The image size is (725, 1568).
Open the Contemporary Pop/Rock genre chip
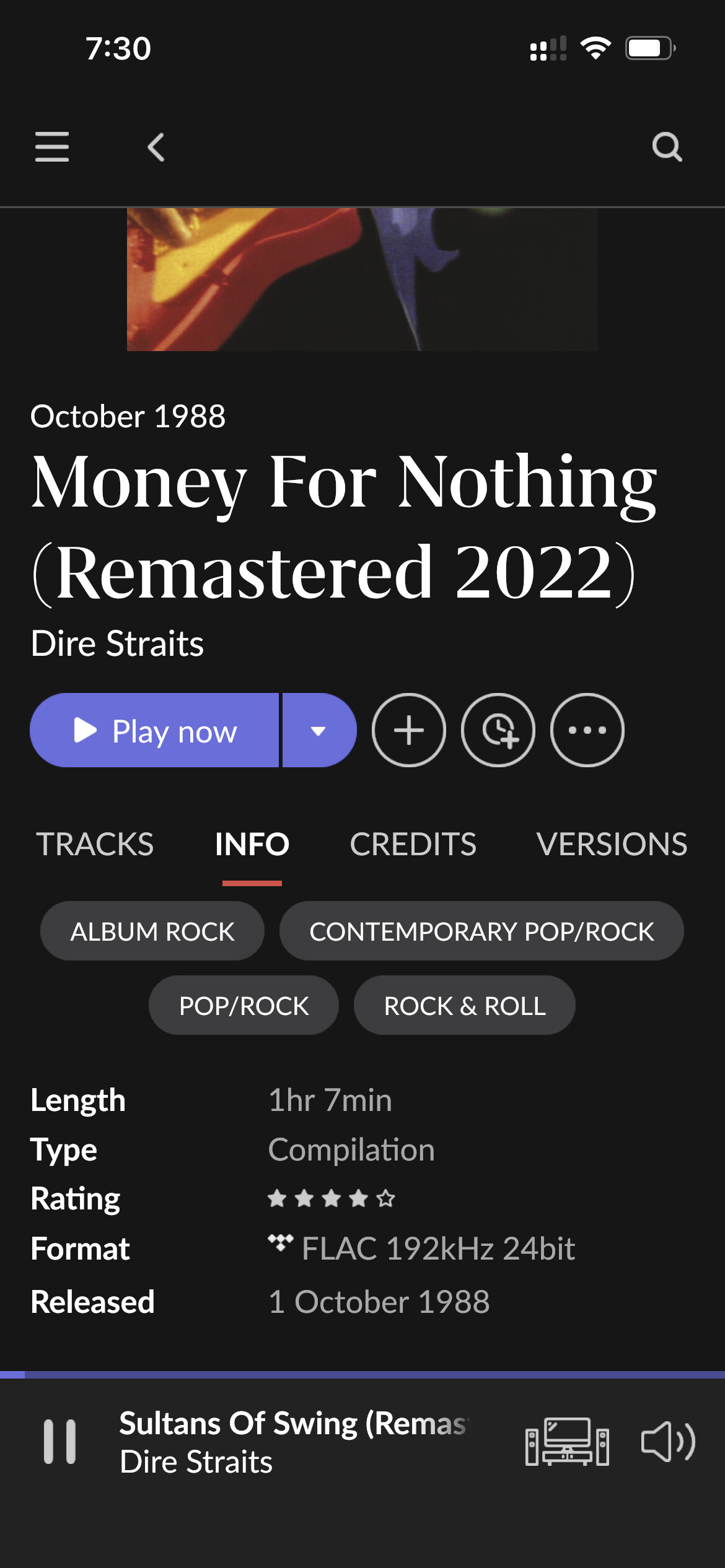[481, 931]
